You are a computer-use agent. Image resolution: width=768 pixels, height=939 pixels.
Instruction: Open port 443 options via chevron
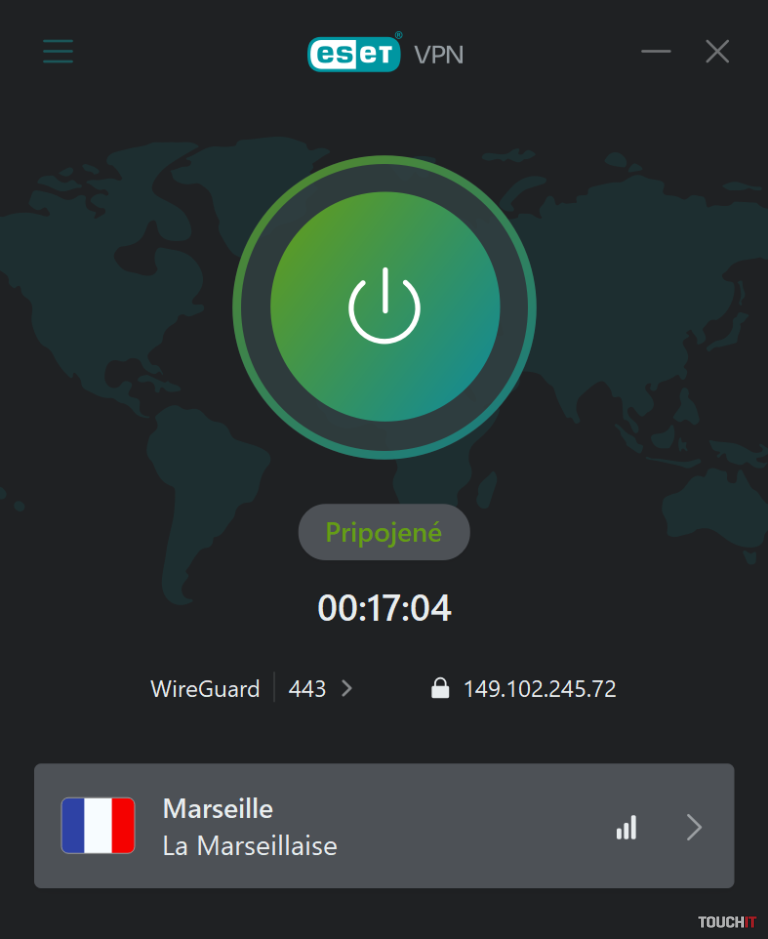click(347, 688)
